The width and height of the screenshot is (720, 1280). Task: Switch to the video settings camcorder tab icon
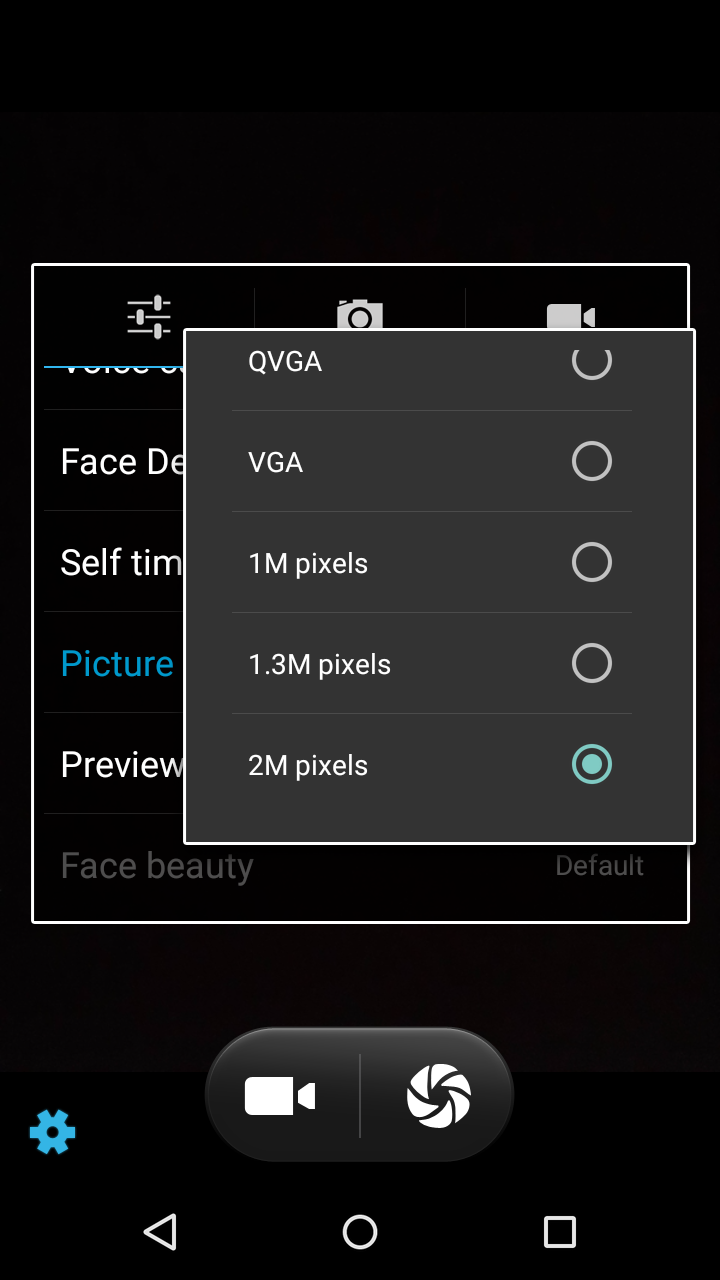pos(571,313)
